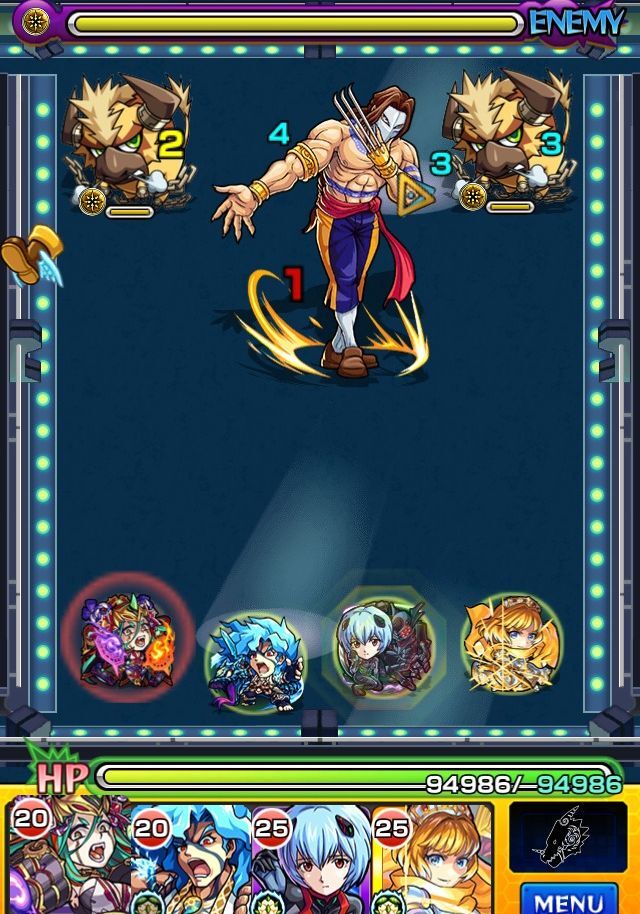Screen dimensions: 640x914
Task: Tap the Rei Ayanami character portrait
Action: coord(311,860)
